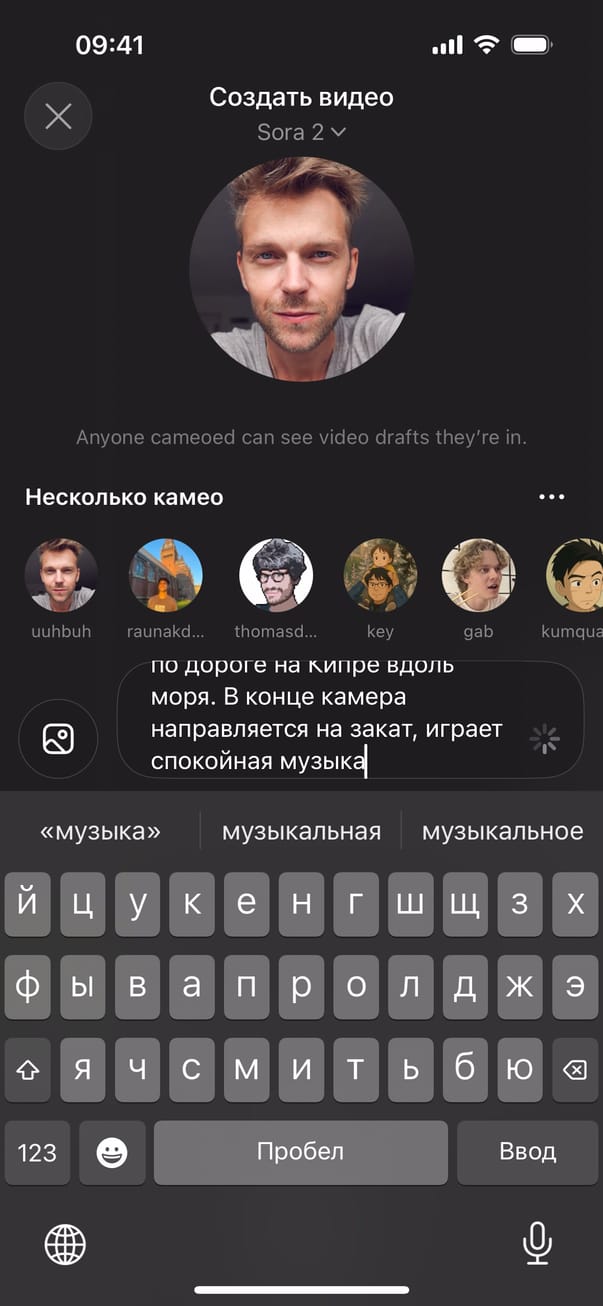Switch to the 123 numeric keyboard

(37, 1152)
